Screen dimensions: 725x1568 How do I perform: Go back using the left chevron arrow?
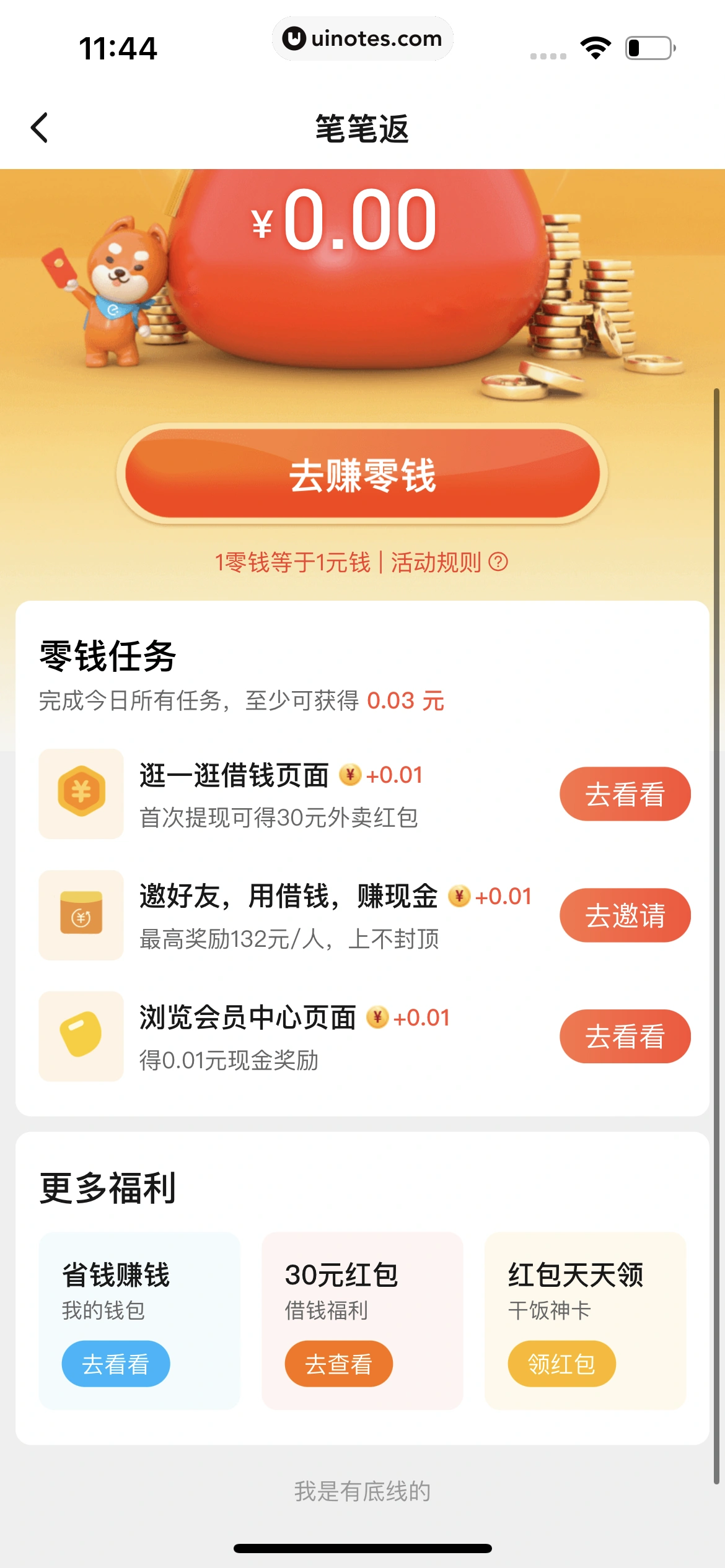point(40,128)
